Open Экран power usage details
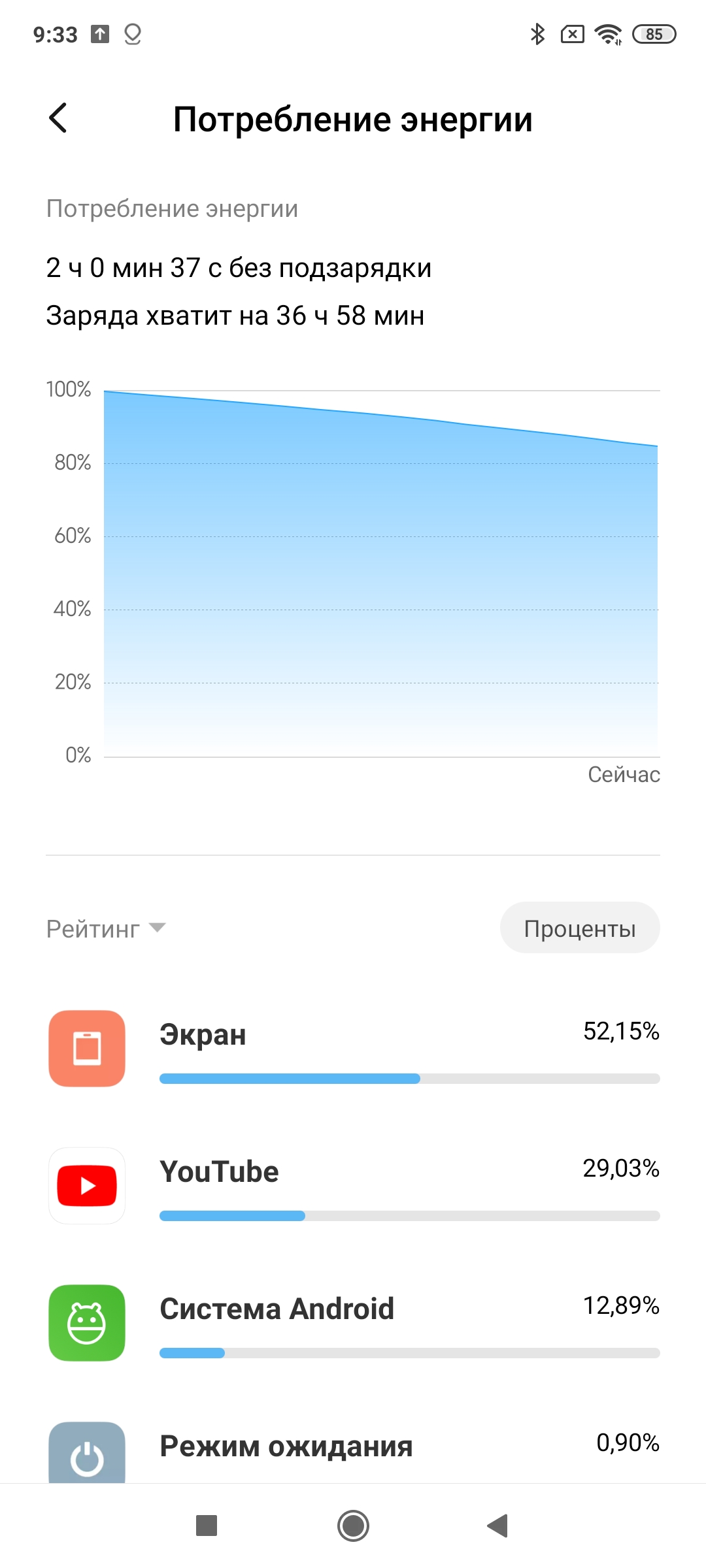This screenshot has width=706, height=1568. [x=353, y=1049]
